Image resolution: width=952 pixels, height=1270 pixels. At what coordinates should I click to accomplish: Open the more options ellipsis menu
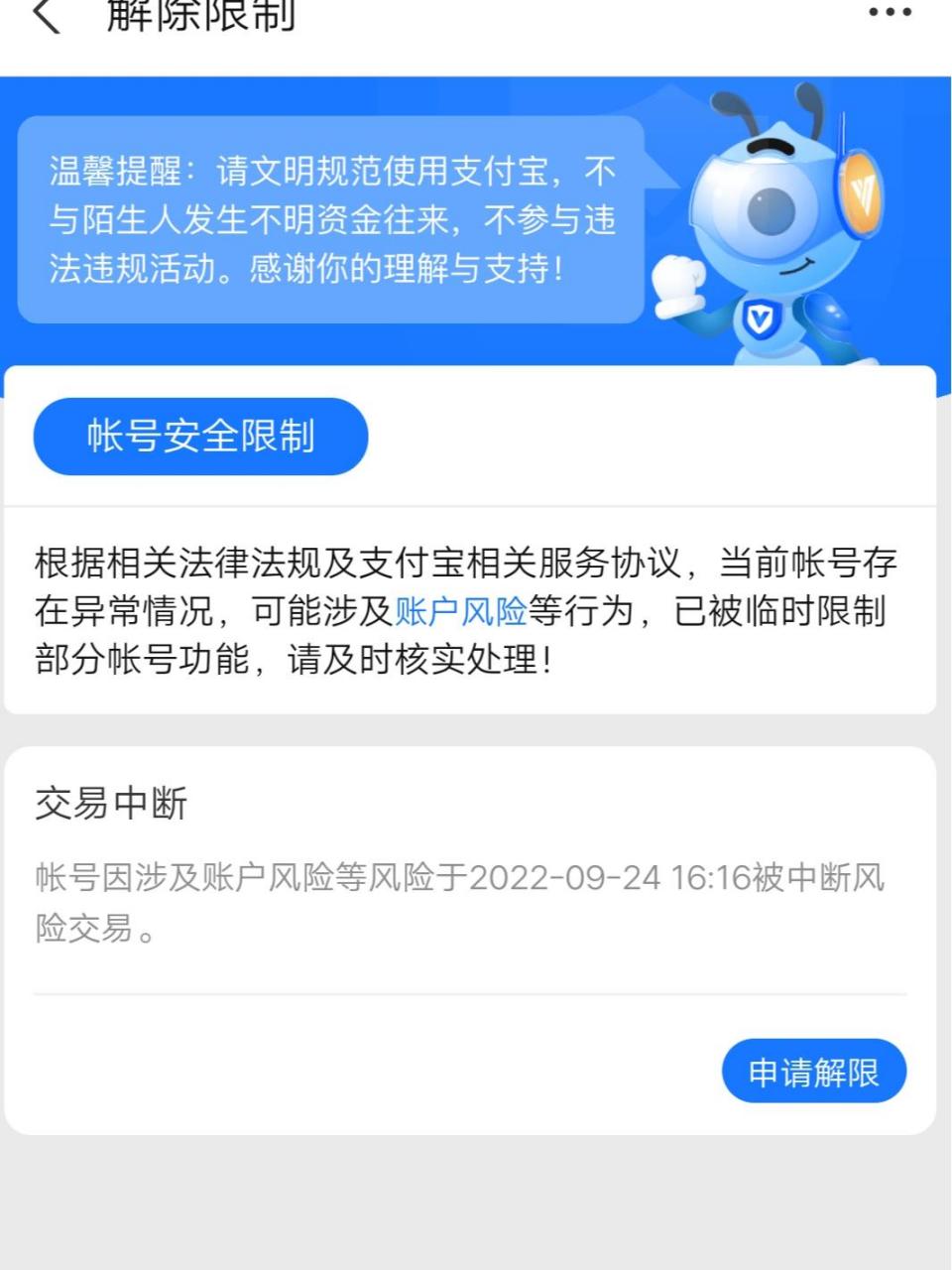891,12
